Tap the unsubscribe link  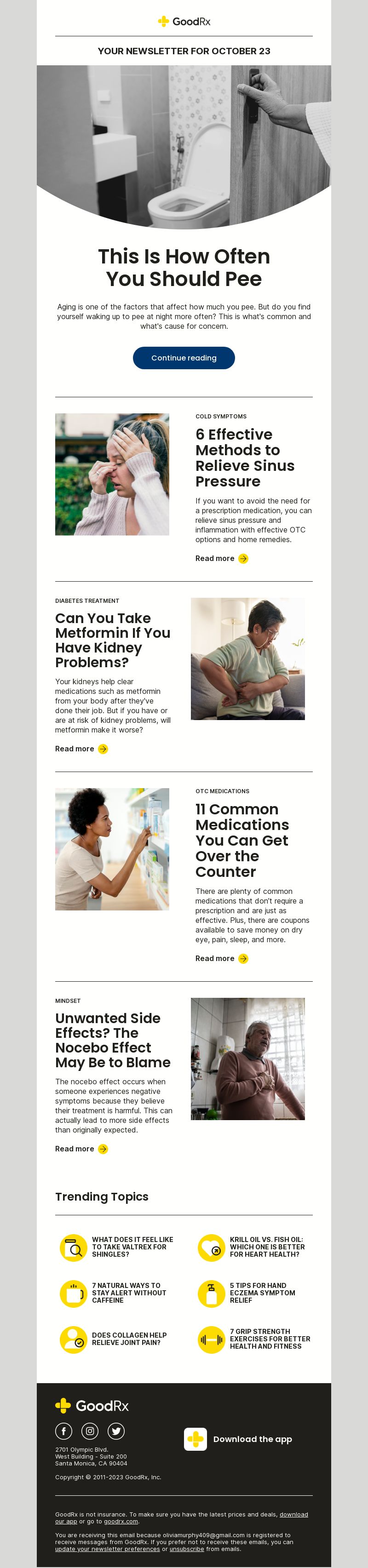pos(186,1549)
